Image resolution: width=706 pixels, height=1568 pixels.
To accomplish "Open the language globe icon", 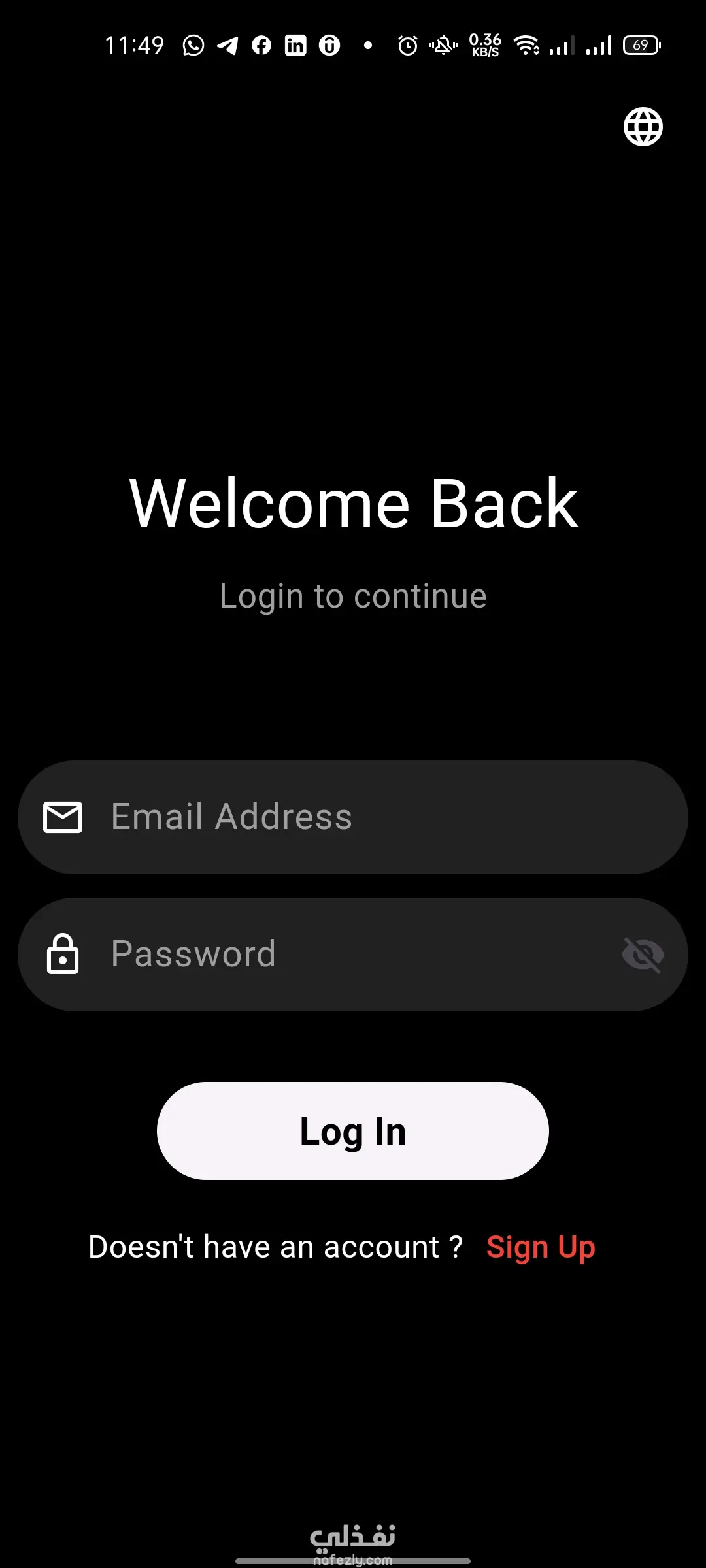I will pos(643,127).
